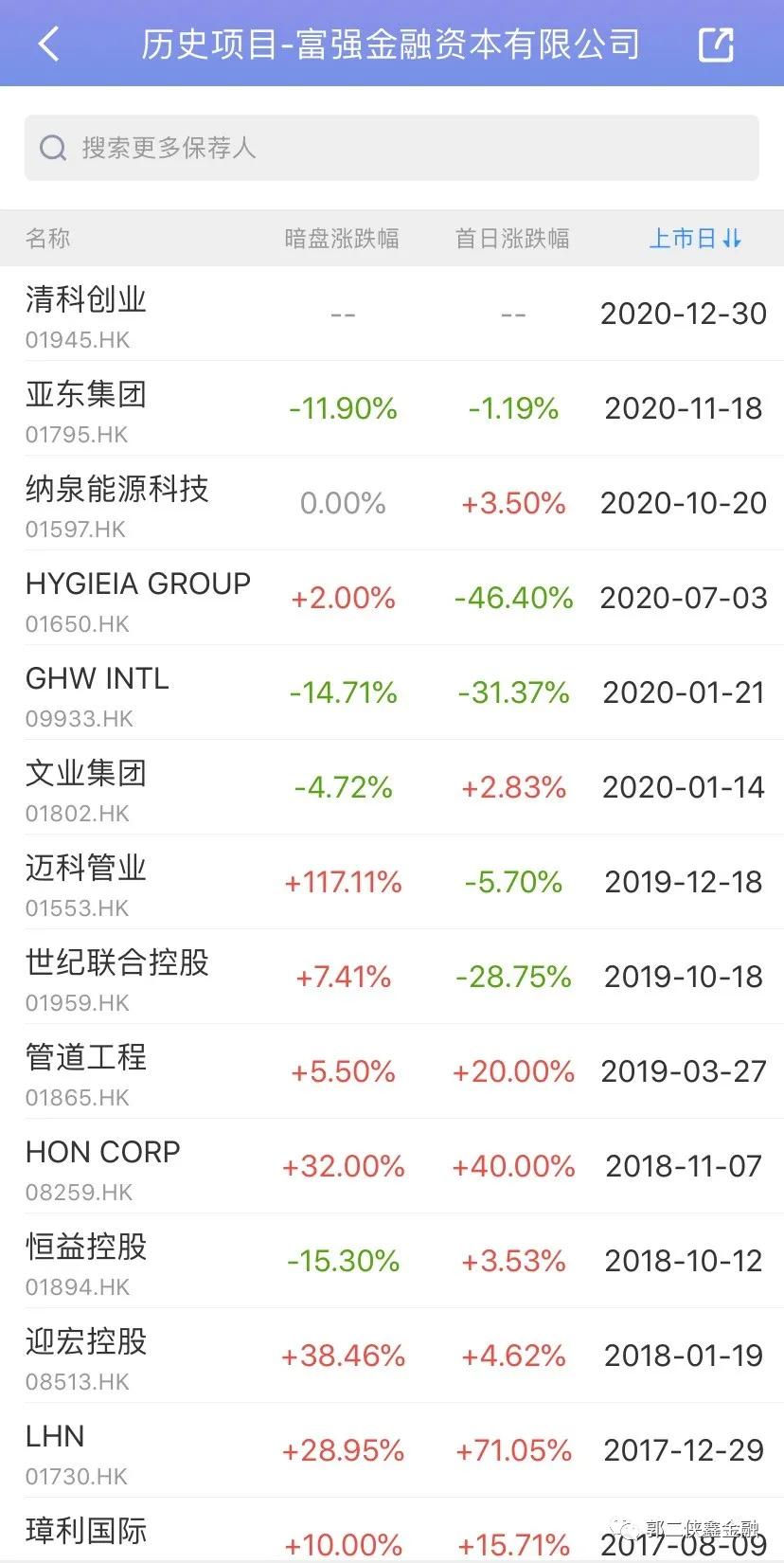Toggle sorting on the 暗盘涨跌幅 column
784x1563 pixels.
(x=343, y=239)
